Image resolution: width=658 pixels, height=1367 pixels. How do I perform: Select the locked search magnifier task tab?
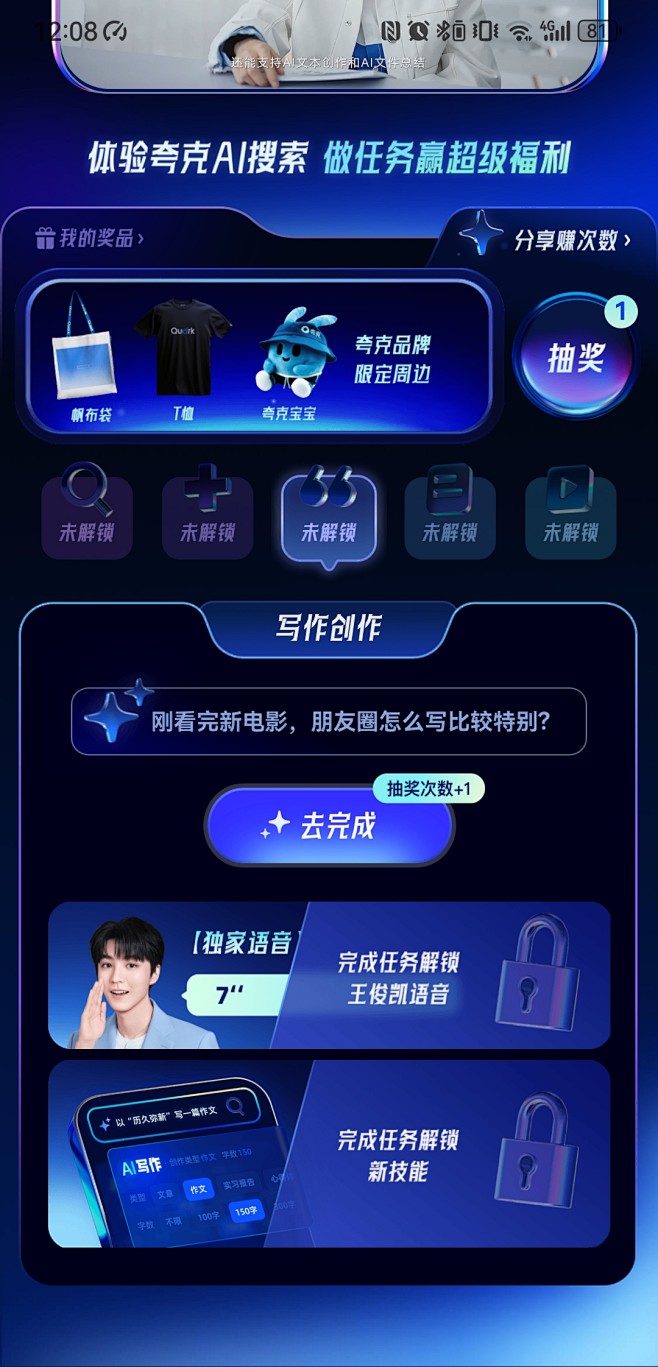point(87,515)
